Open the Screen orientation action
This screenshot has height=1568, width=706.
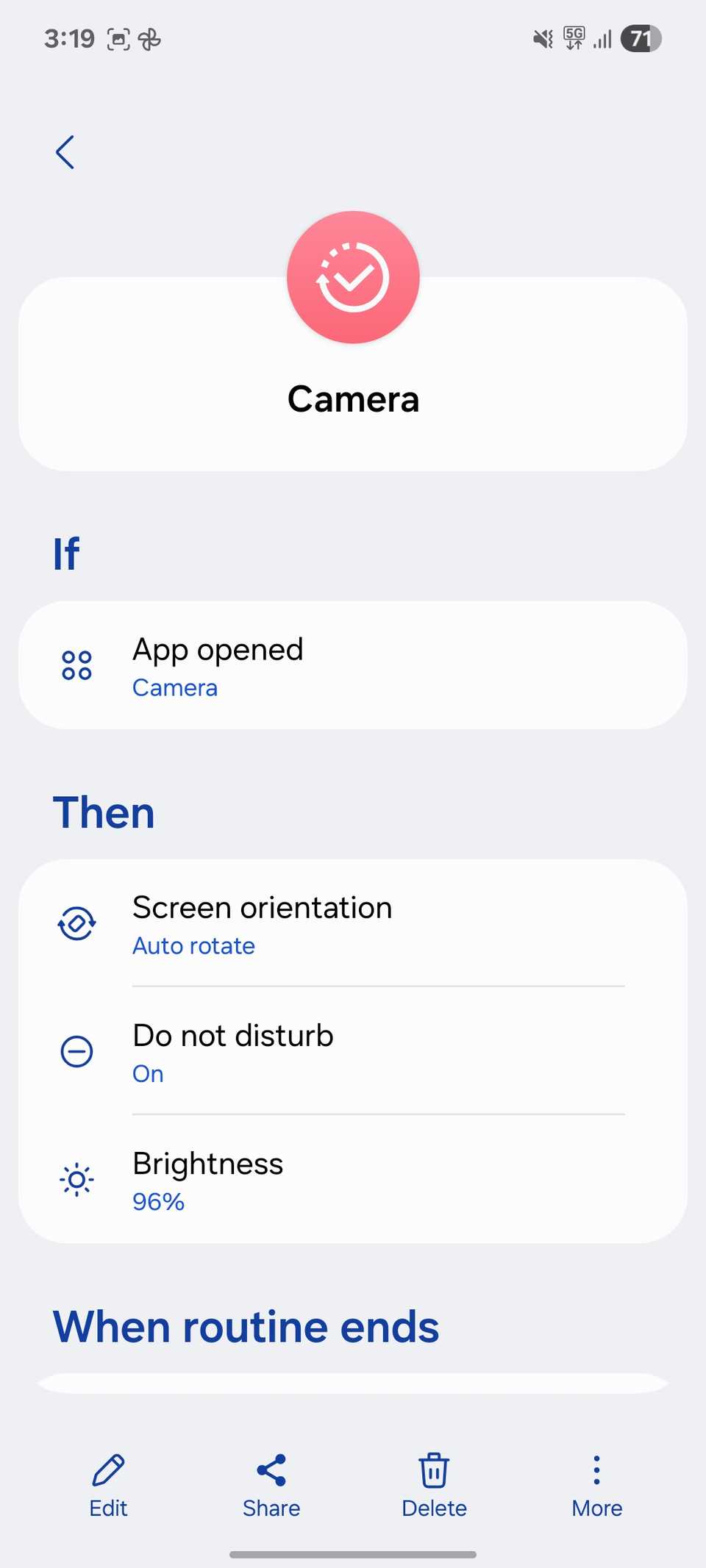(353, 924)
